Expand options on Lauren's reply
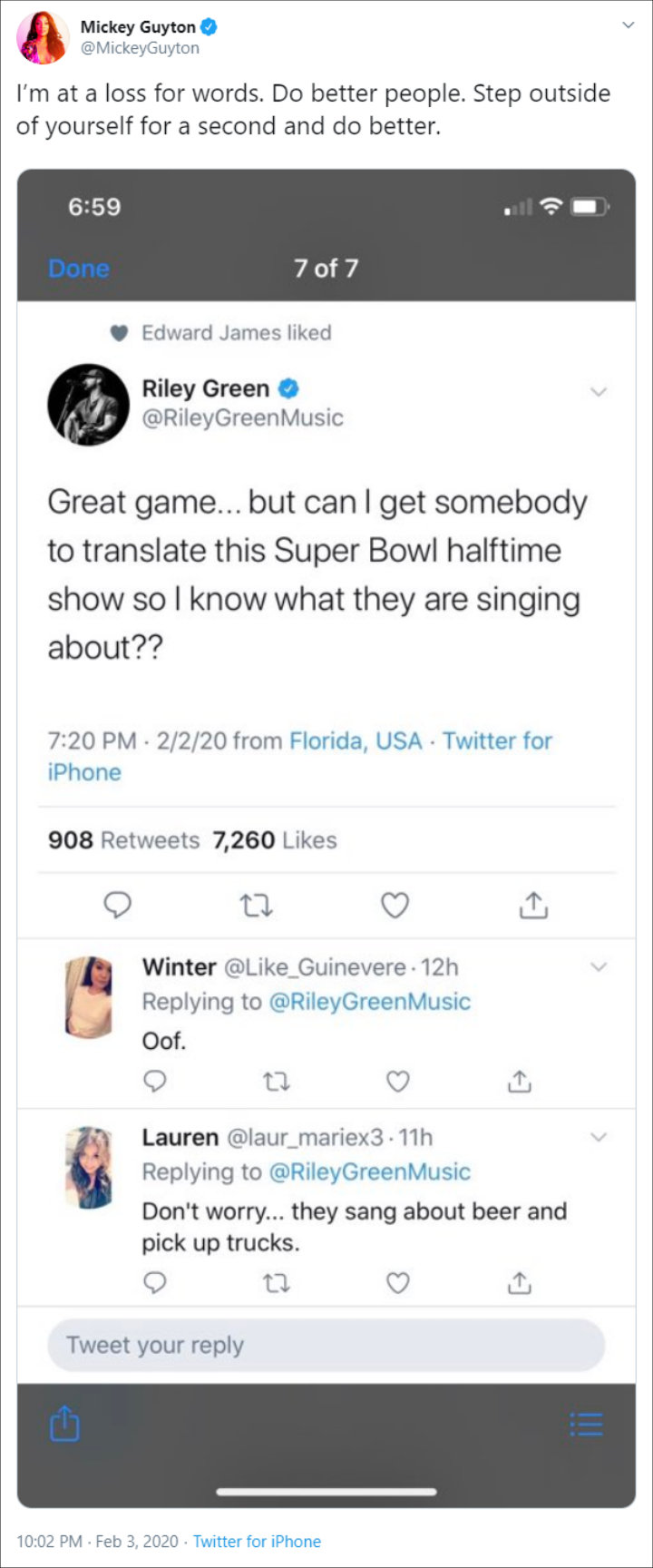Image resolution: width=653 pixels, height=1568 pixels. [599, 1138]
